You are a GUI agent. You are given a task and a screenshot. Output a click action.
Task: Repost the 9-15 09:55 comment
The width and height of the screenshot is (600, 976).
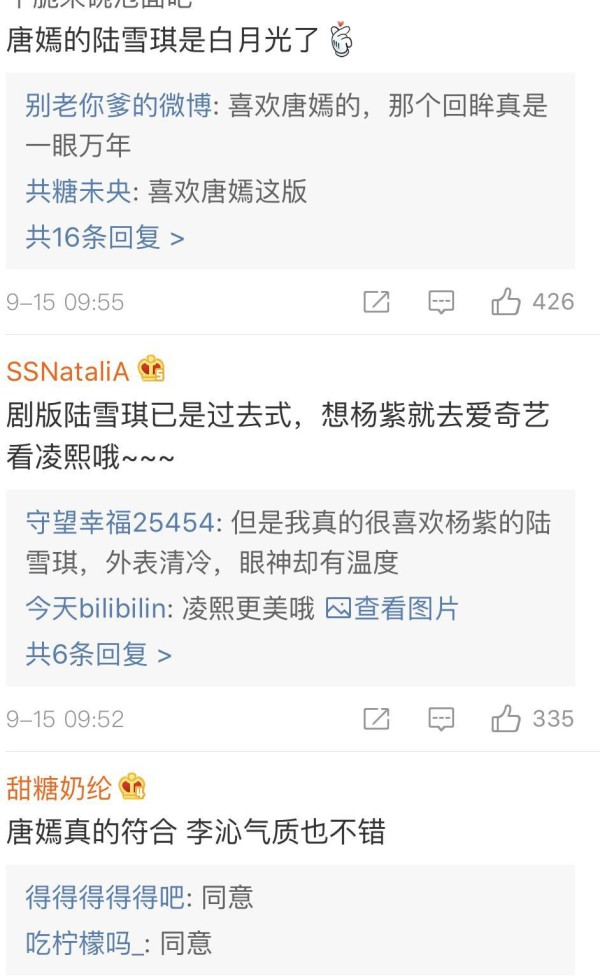[377, 302]
